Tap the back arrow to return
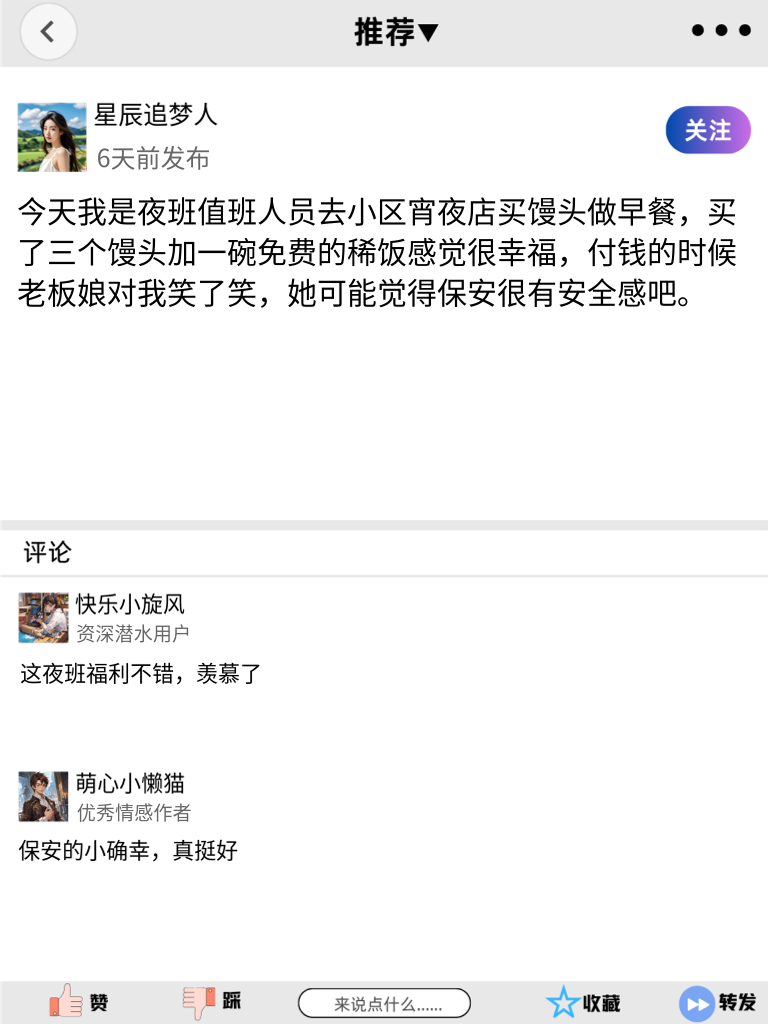The image size is (768, 1024). [48, 31]
